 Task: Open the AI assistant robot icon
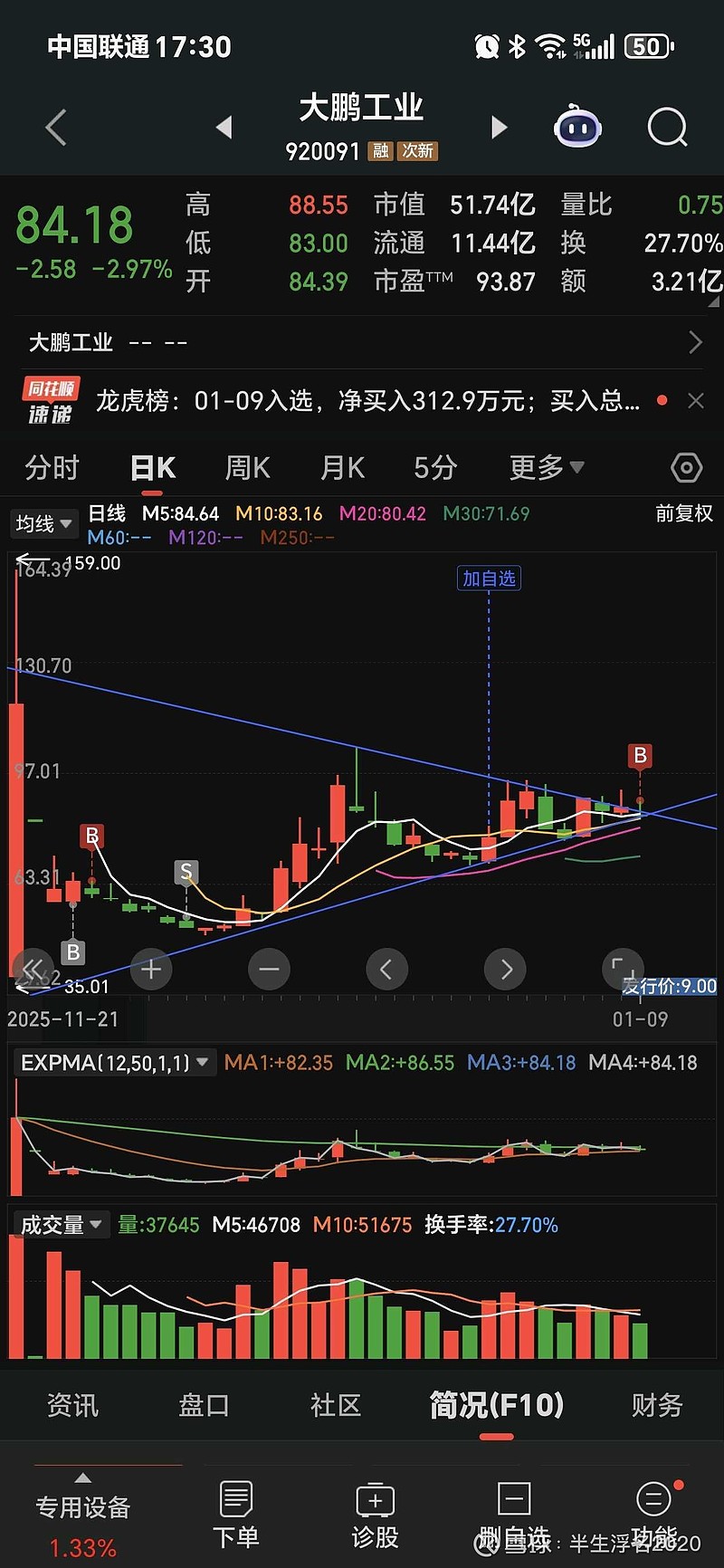(576, 127)
